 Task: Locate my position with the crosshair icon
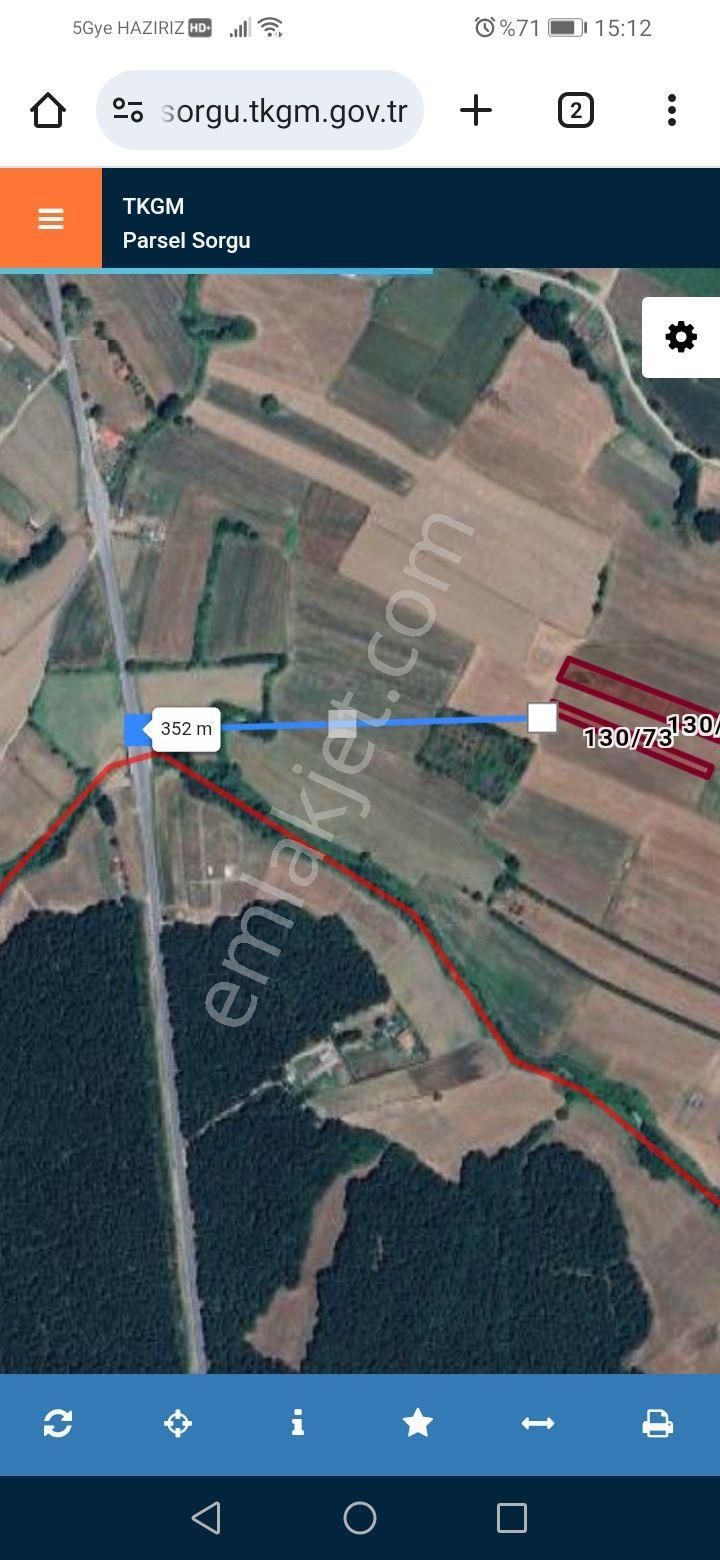178,1423
